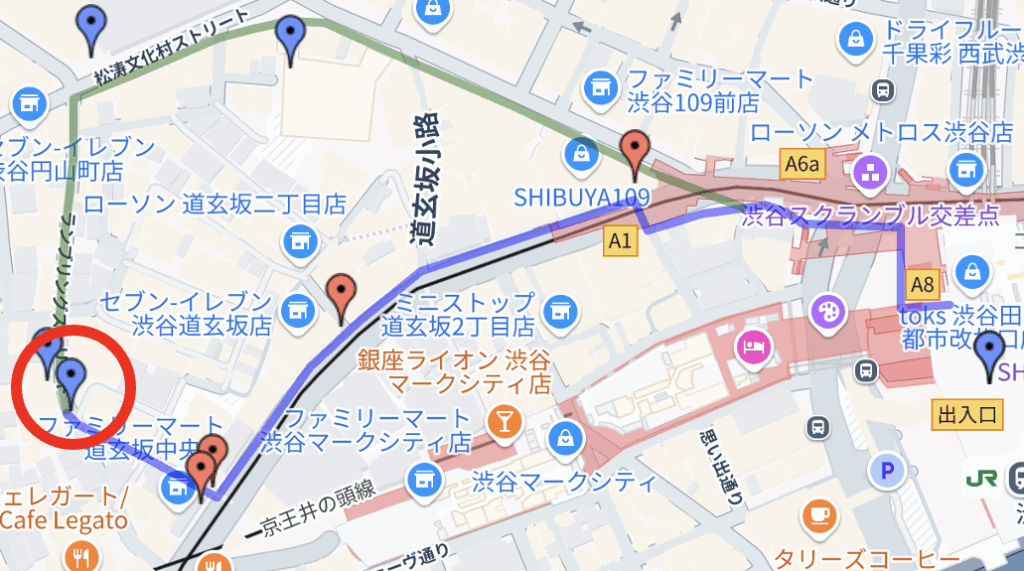Open the parking P marker
This screenshot has height=571, width=1024.
tap(885, 468)
